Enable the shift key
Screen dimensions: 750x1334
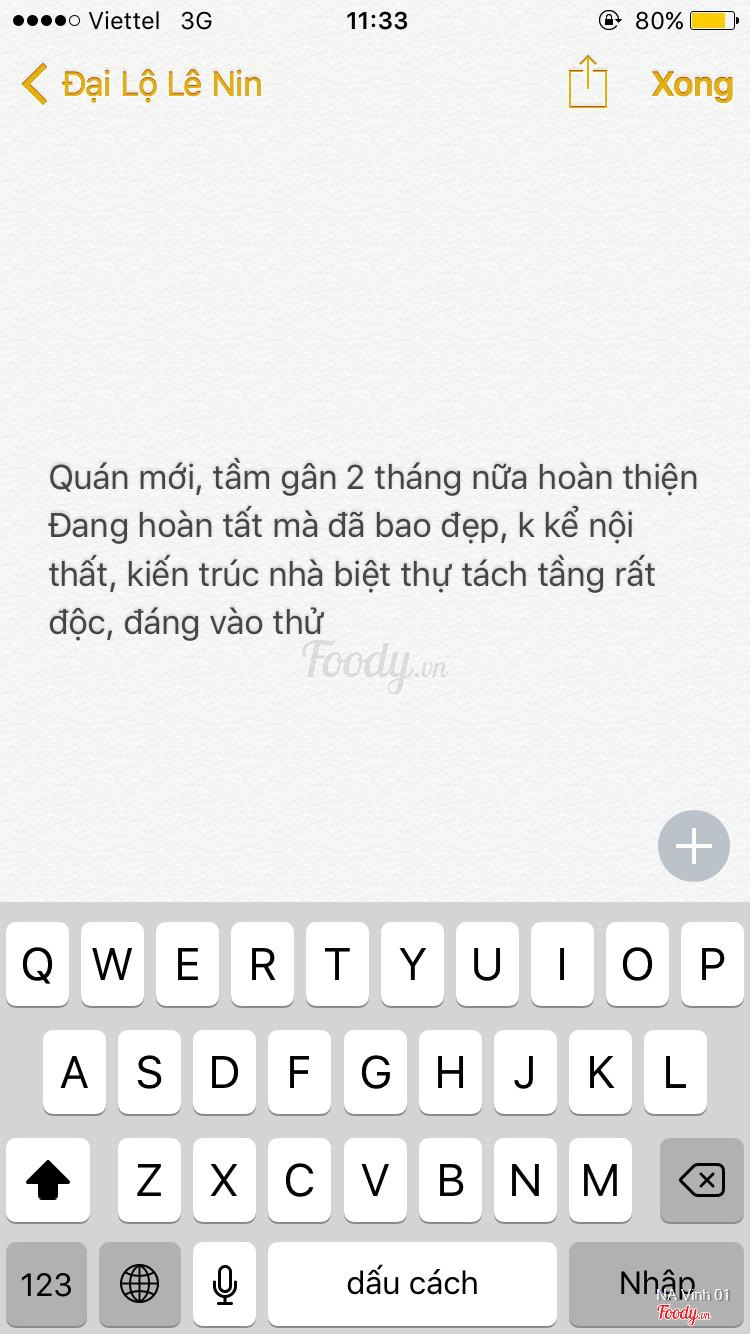coord(47,1181)
